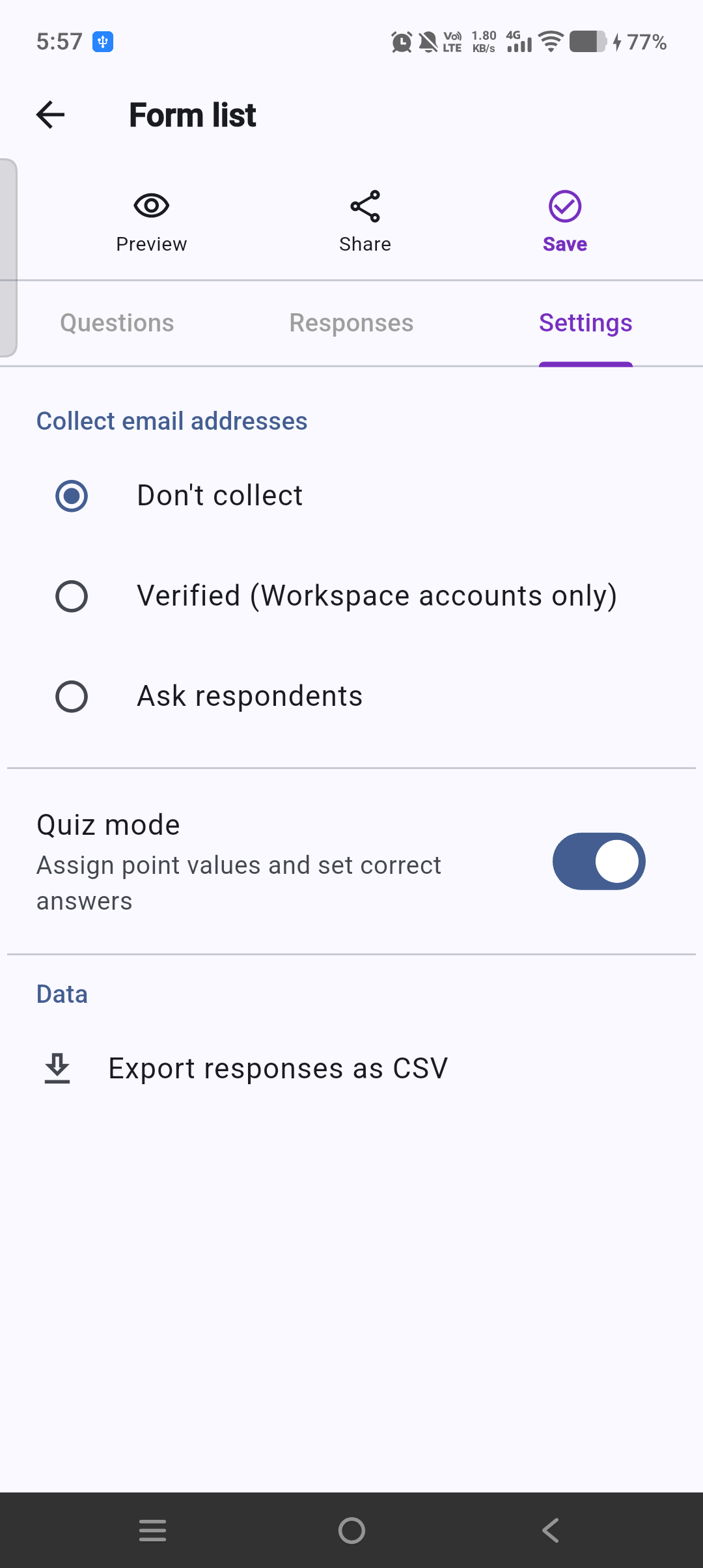This screenshot has width=703, height=1568.
Task: Turn off the Quiz mode switch
Action: [x=598, y=861]
